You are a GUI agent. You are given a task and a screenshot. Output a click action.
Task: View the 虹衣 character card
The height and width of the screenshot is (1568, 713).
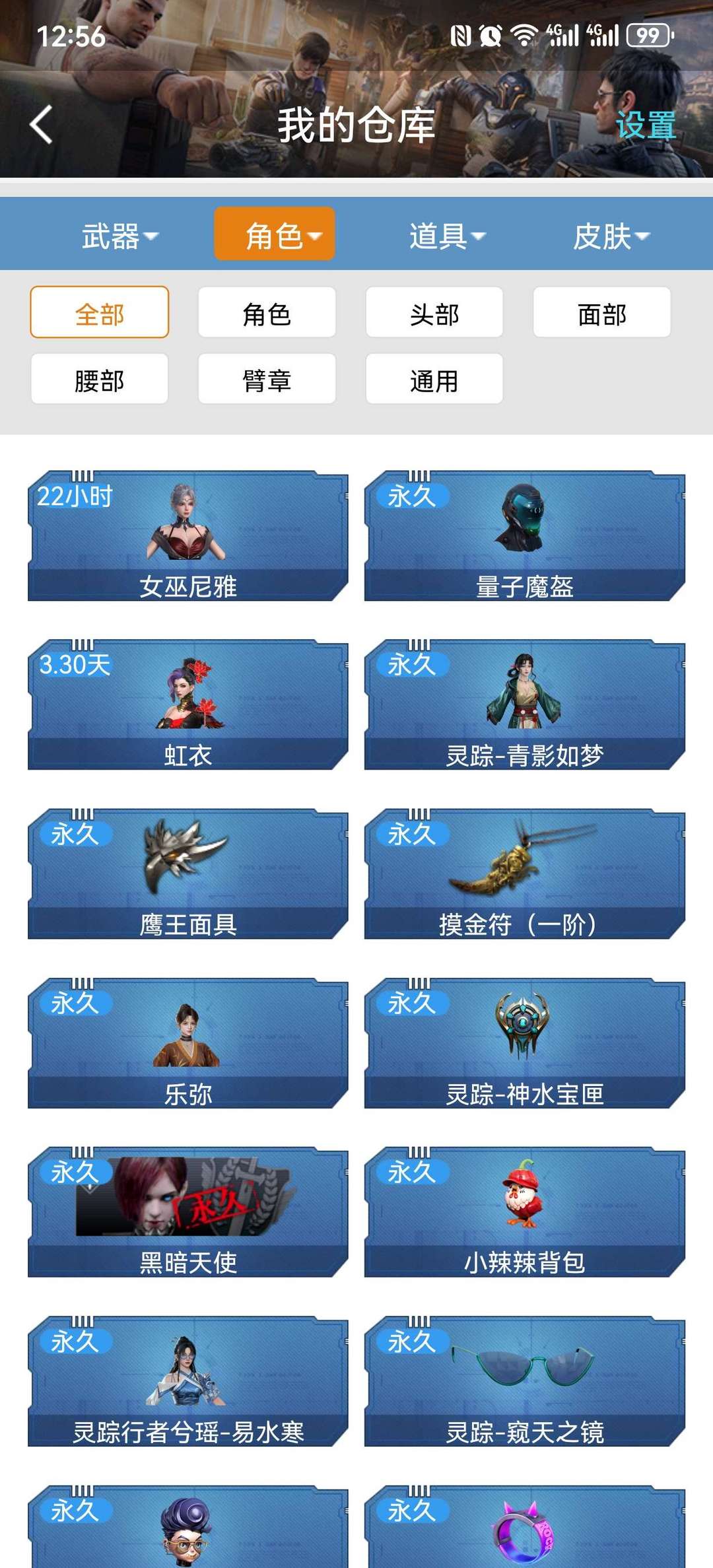[x=188, y=704]
